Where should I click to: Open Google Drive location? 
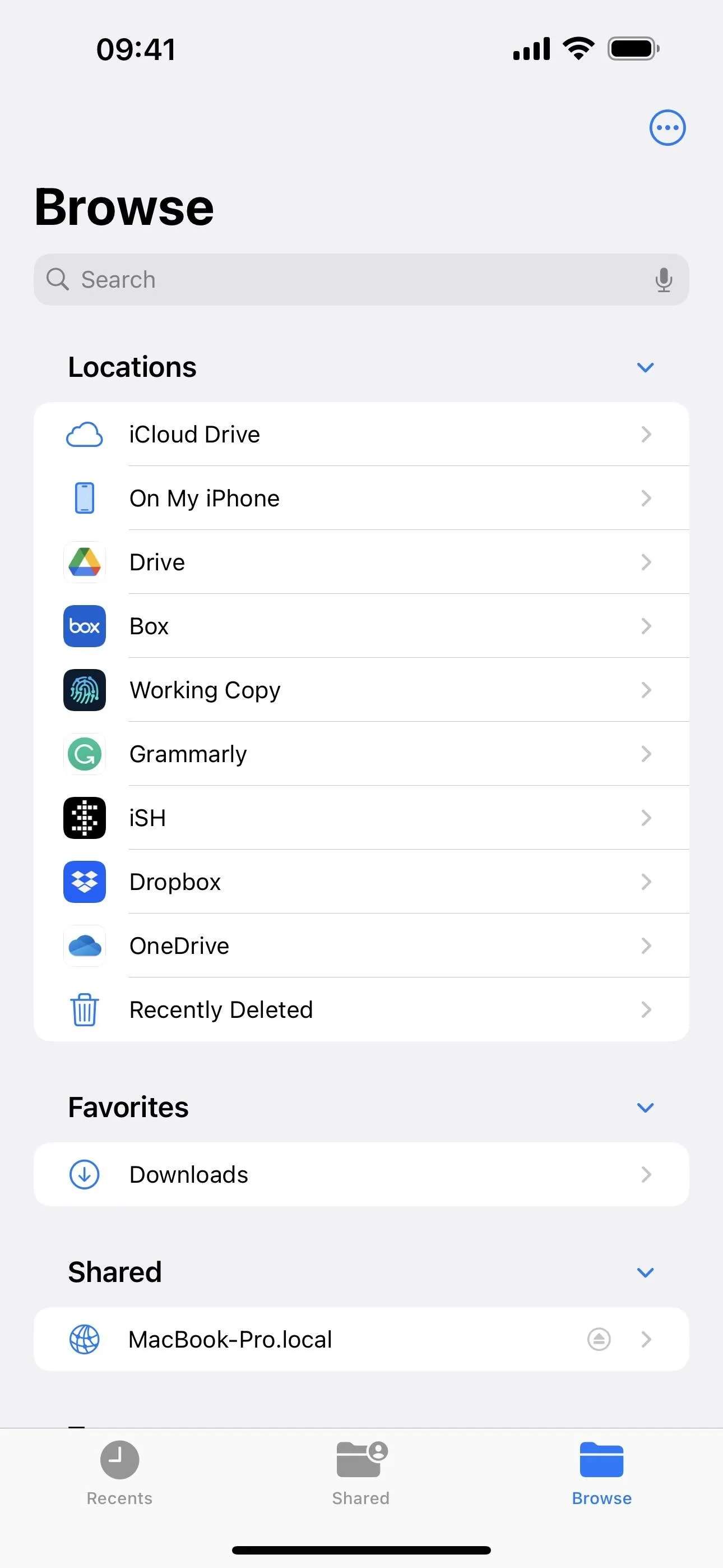click(x=361, y=562)
